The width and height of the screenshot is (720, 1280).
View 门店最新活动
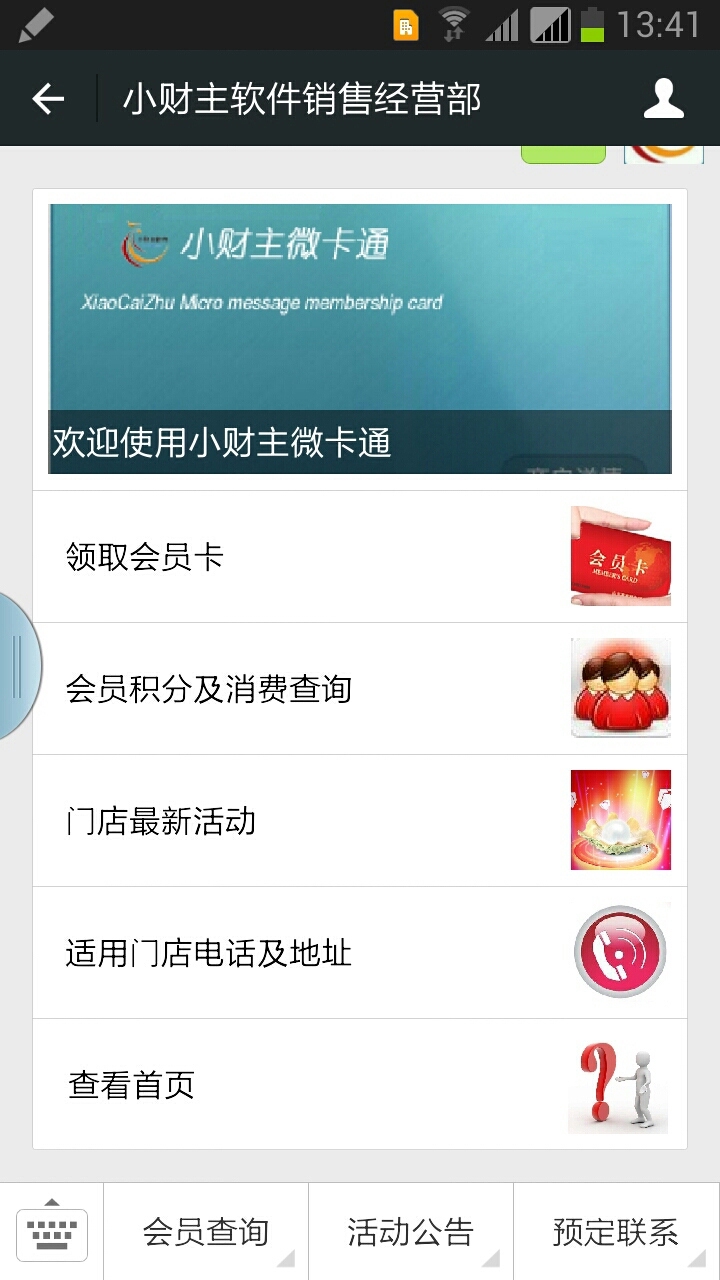pyautogui.click(x=360, y=821)
